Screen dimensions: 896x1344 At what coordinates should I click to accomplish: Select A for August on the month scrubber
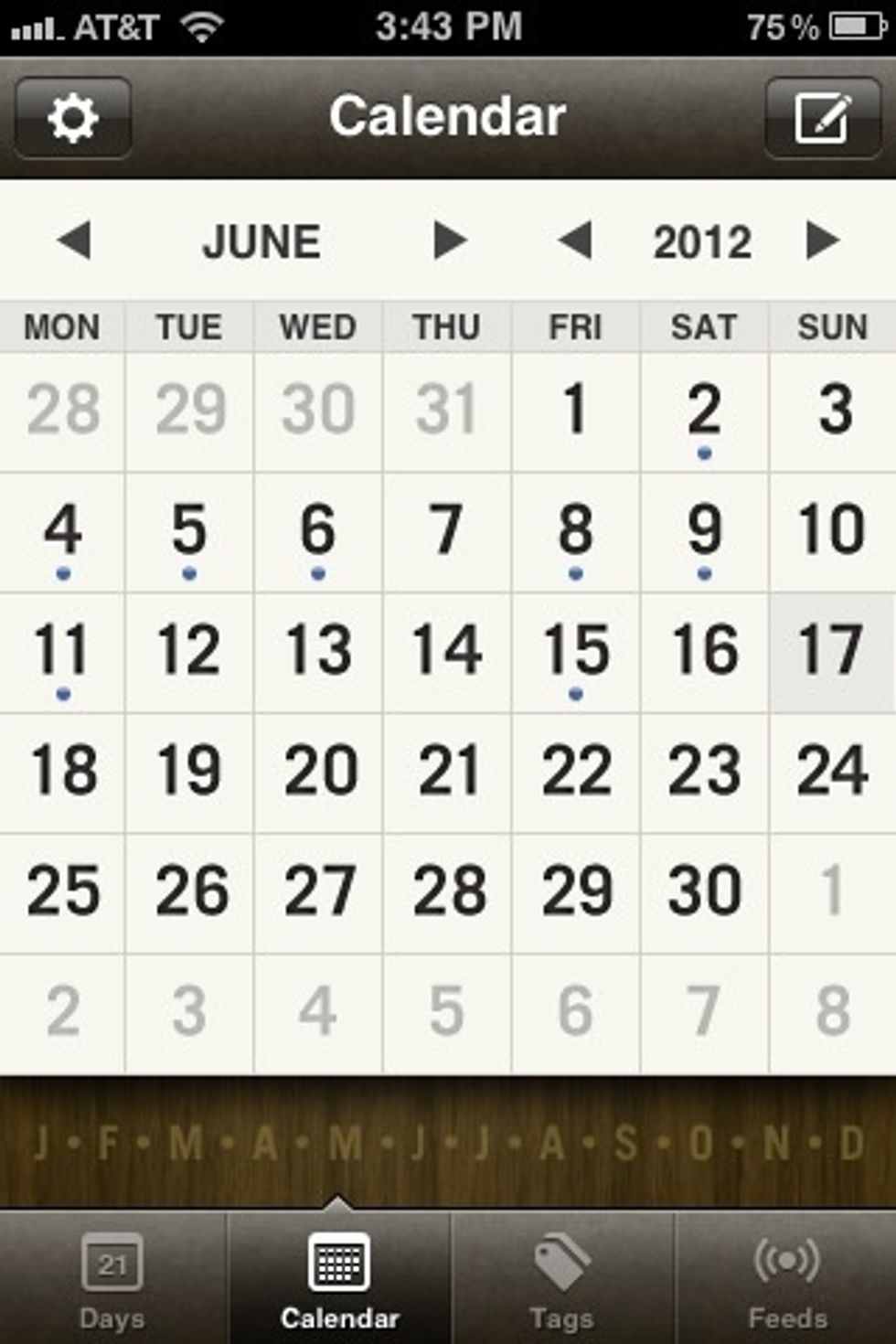tap(549, 1141)
